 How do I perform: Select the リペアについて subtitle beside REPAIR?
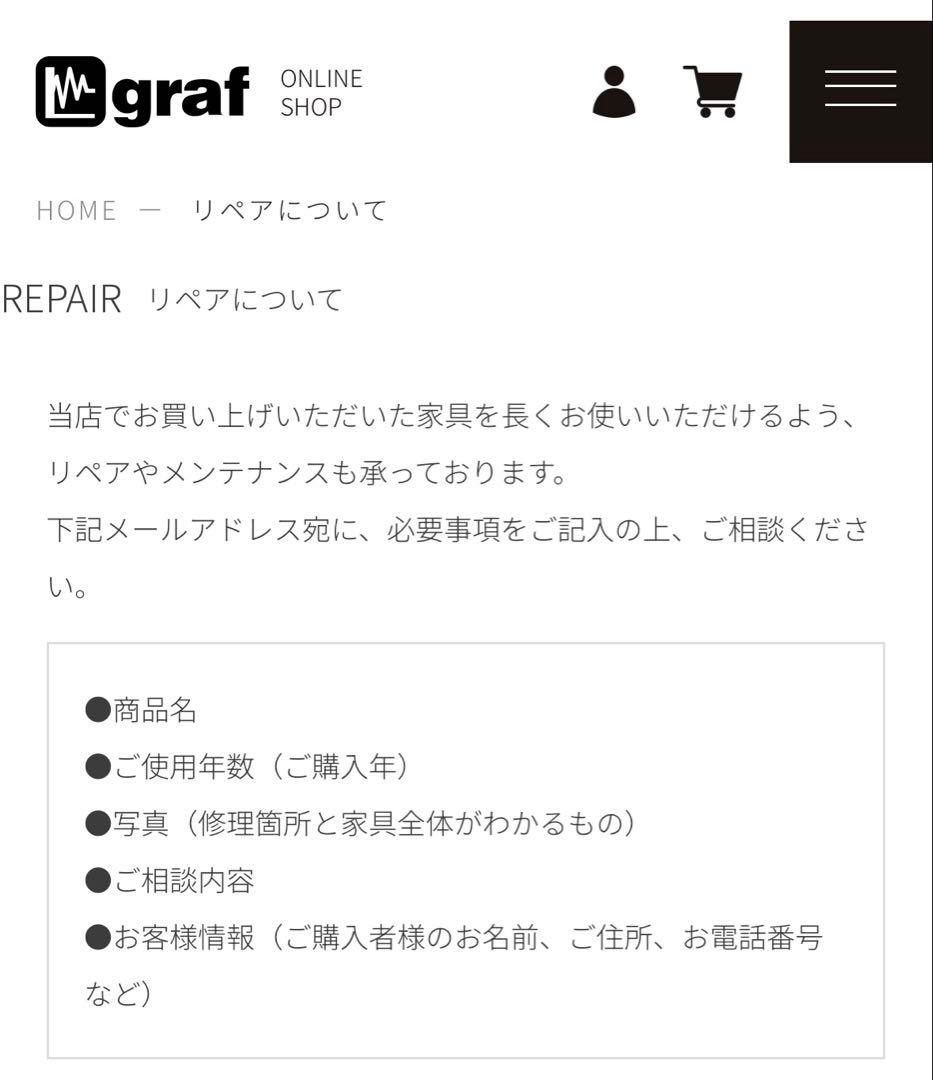[x=247, y=297]
